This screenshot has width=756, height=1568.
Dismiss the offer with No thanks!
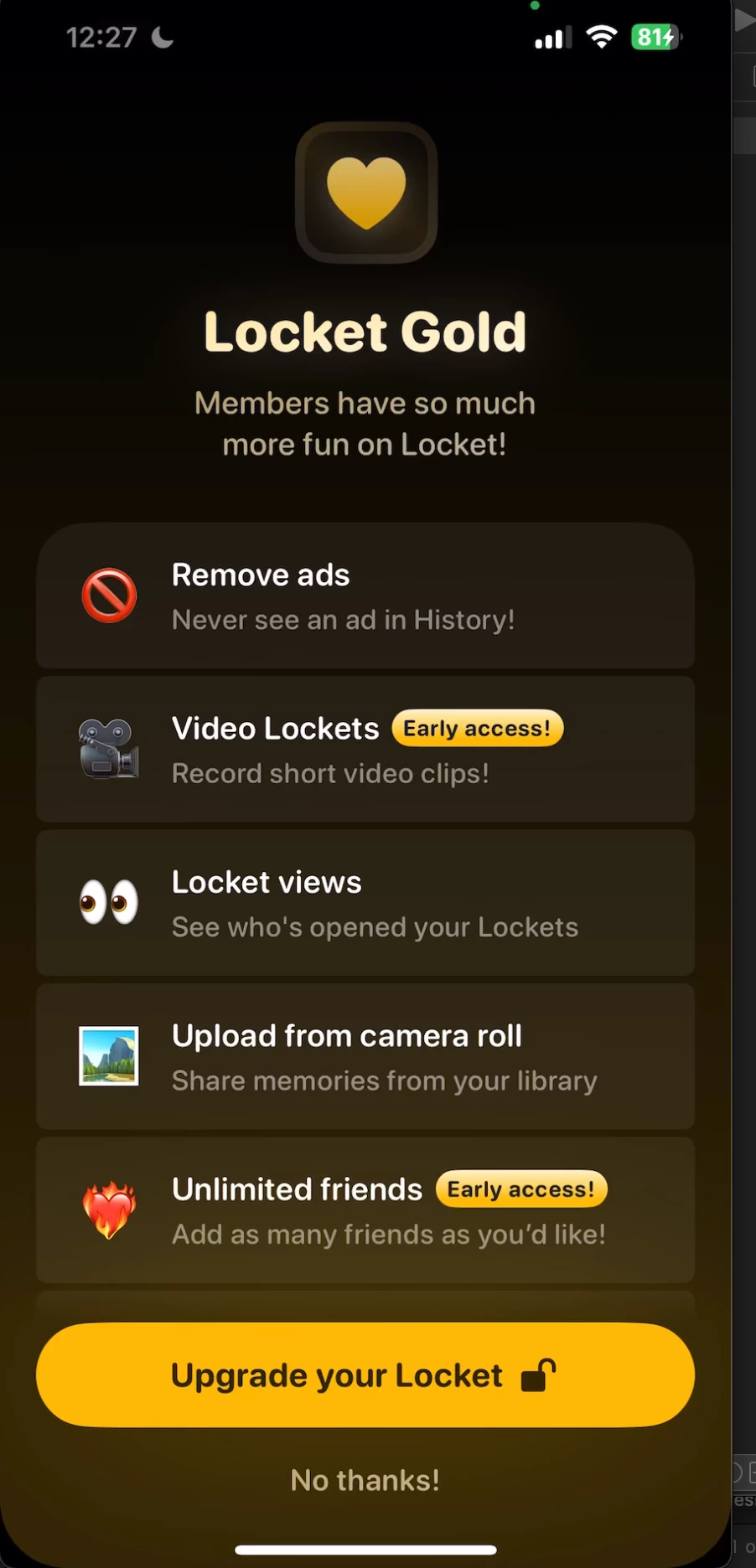point(365,1480)
